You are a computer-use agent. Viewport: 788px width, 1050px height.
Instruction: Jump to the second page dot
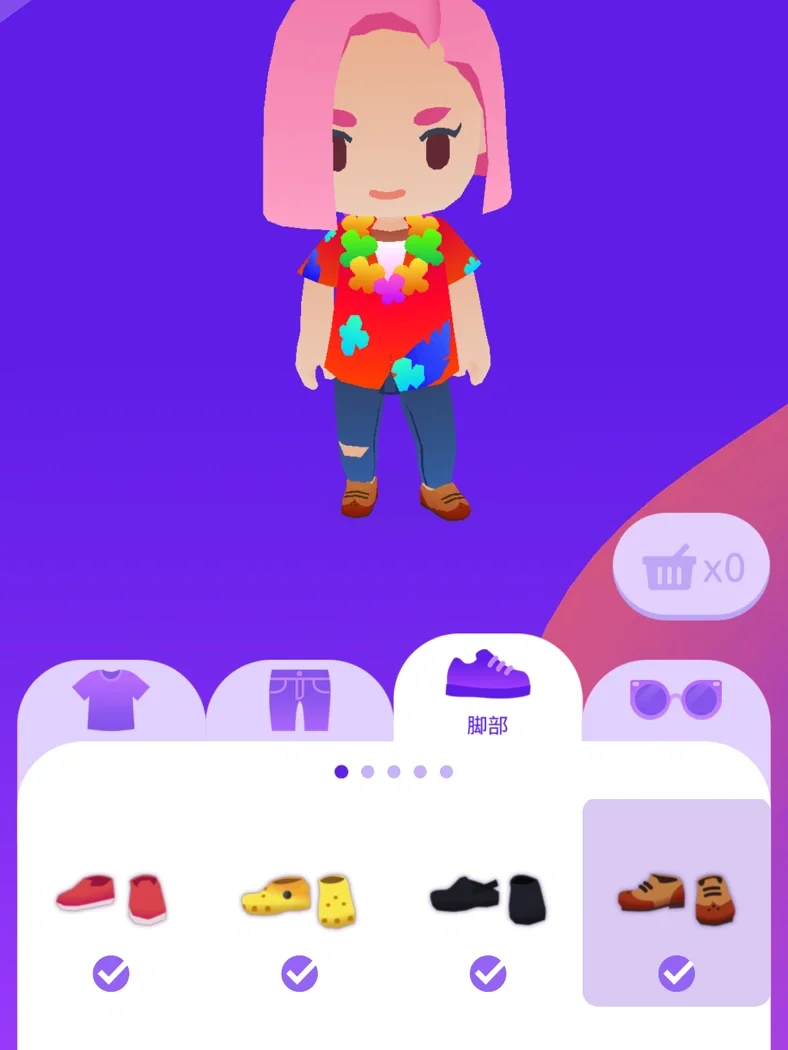(368, 772)
